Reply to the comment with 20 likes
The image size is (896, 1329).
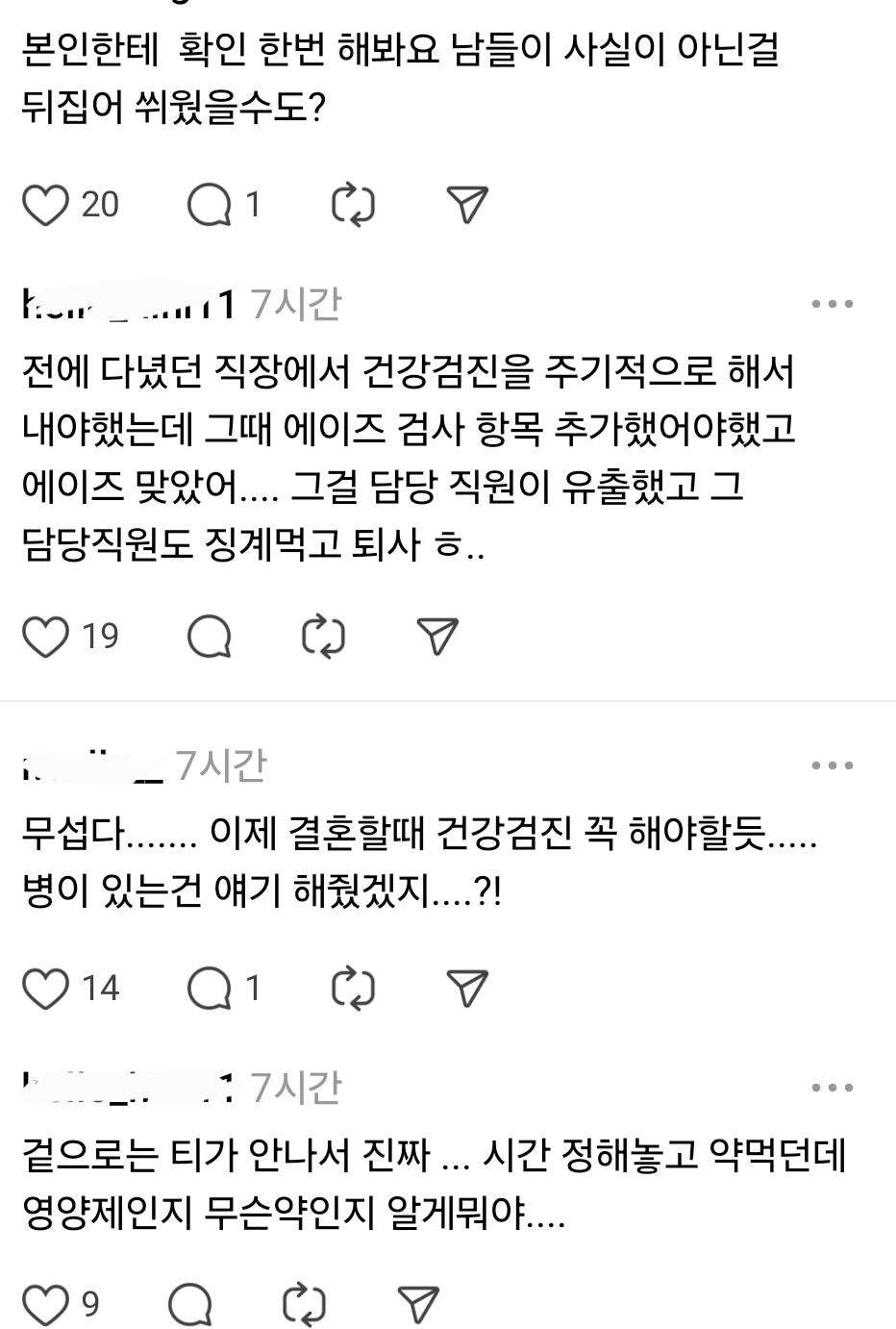(209, 205)
